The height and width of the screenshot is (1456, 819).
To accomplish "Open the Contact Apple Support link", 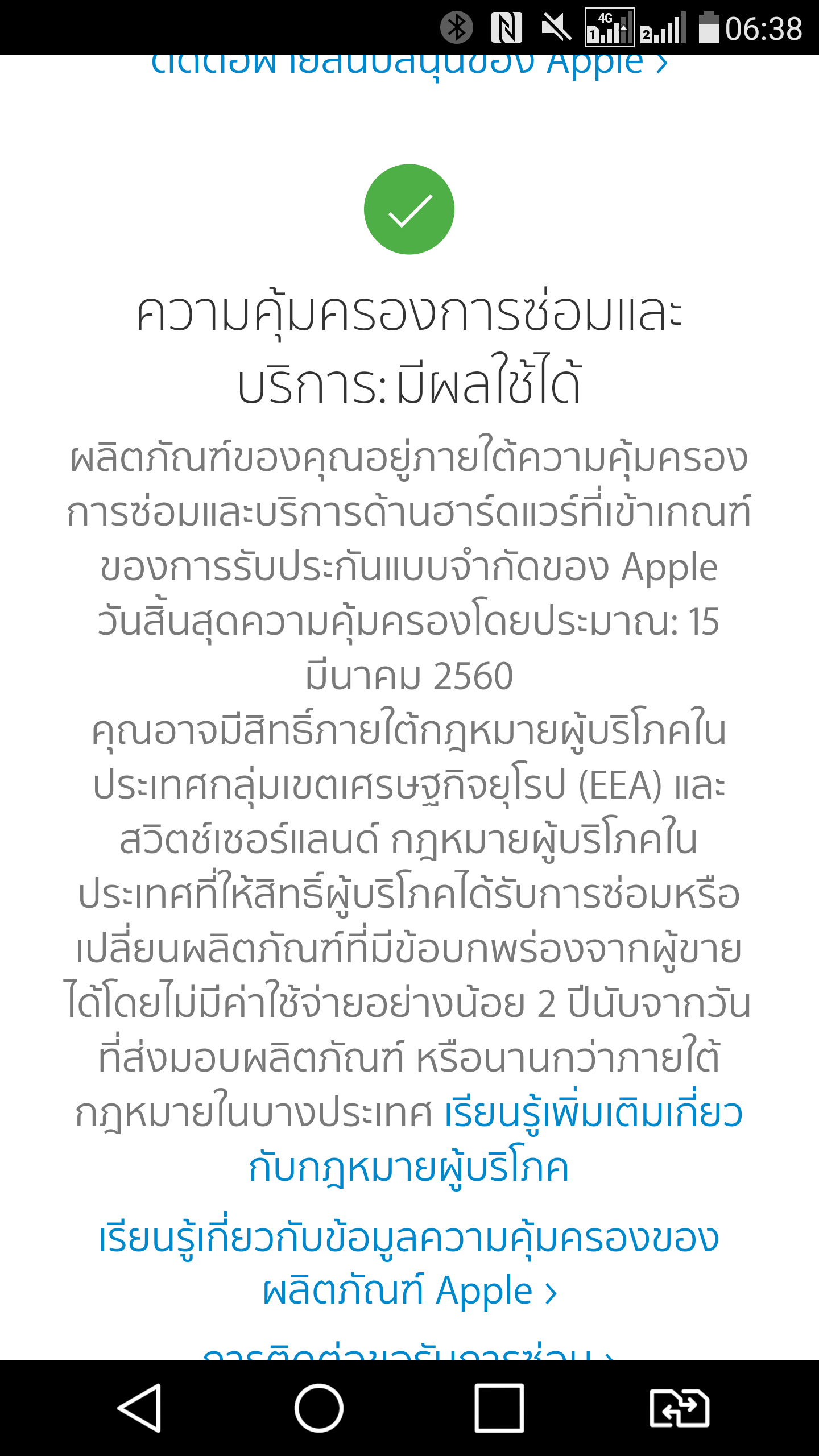I will tap(408, 65).
